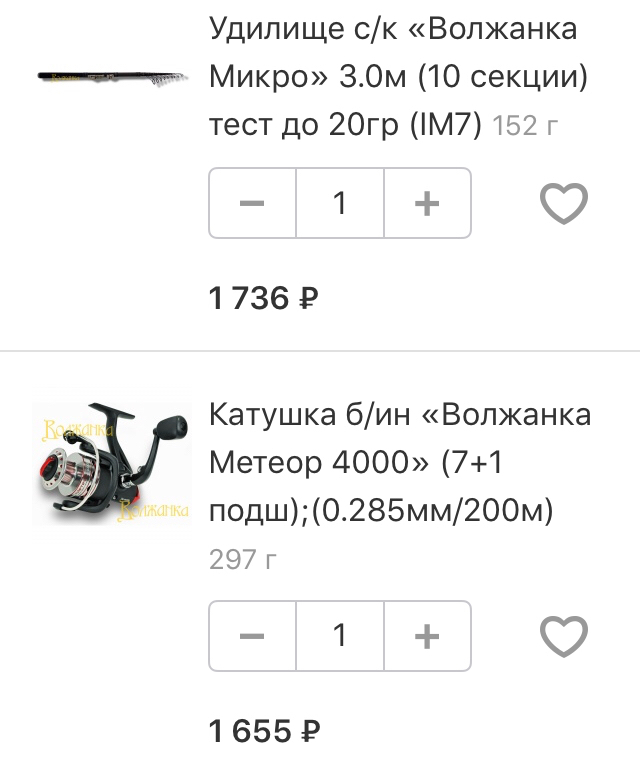Open the Катушка Волжанка Метеор 4000 product
Viewport: 640px width, 757px height.
(399, 463)
